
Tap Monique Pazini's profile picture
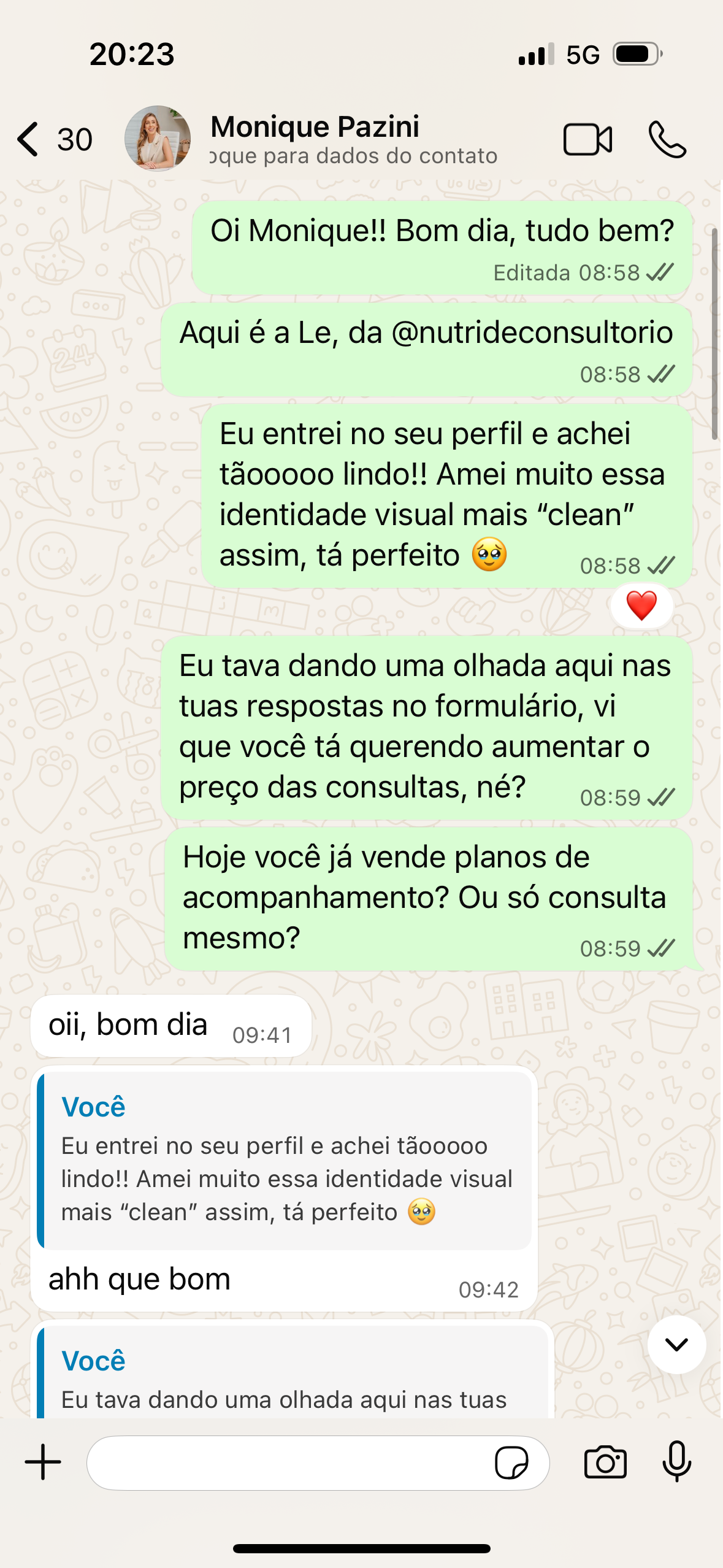click(x=157, y=139)
